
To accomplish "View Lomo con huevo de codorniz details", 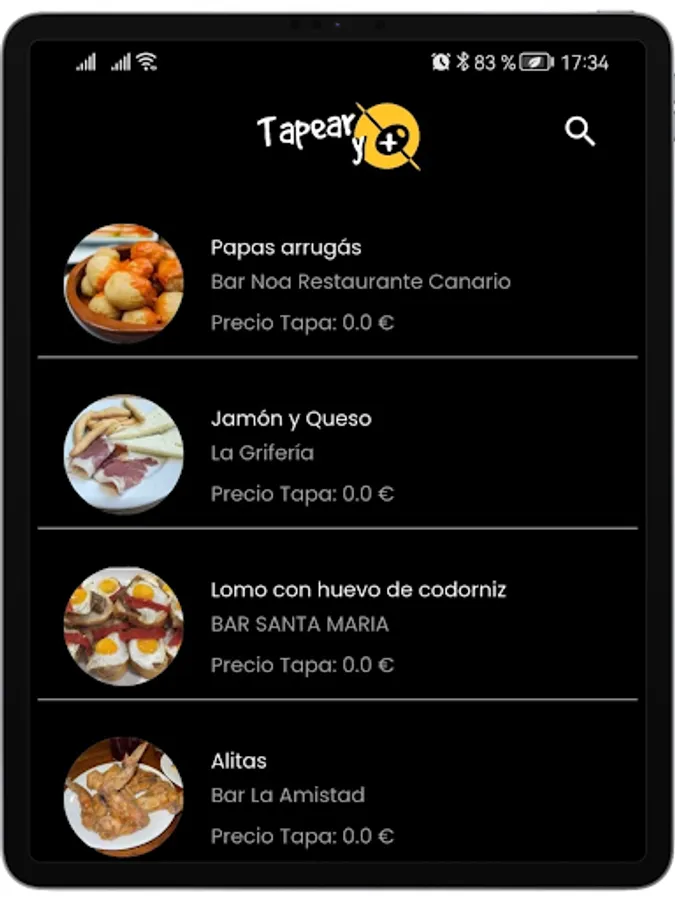I will [x=358, y=590].
